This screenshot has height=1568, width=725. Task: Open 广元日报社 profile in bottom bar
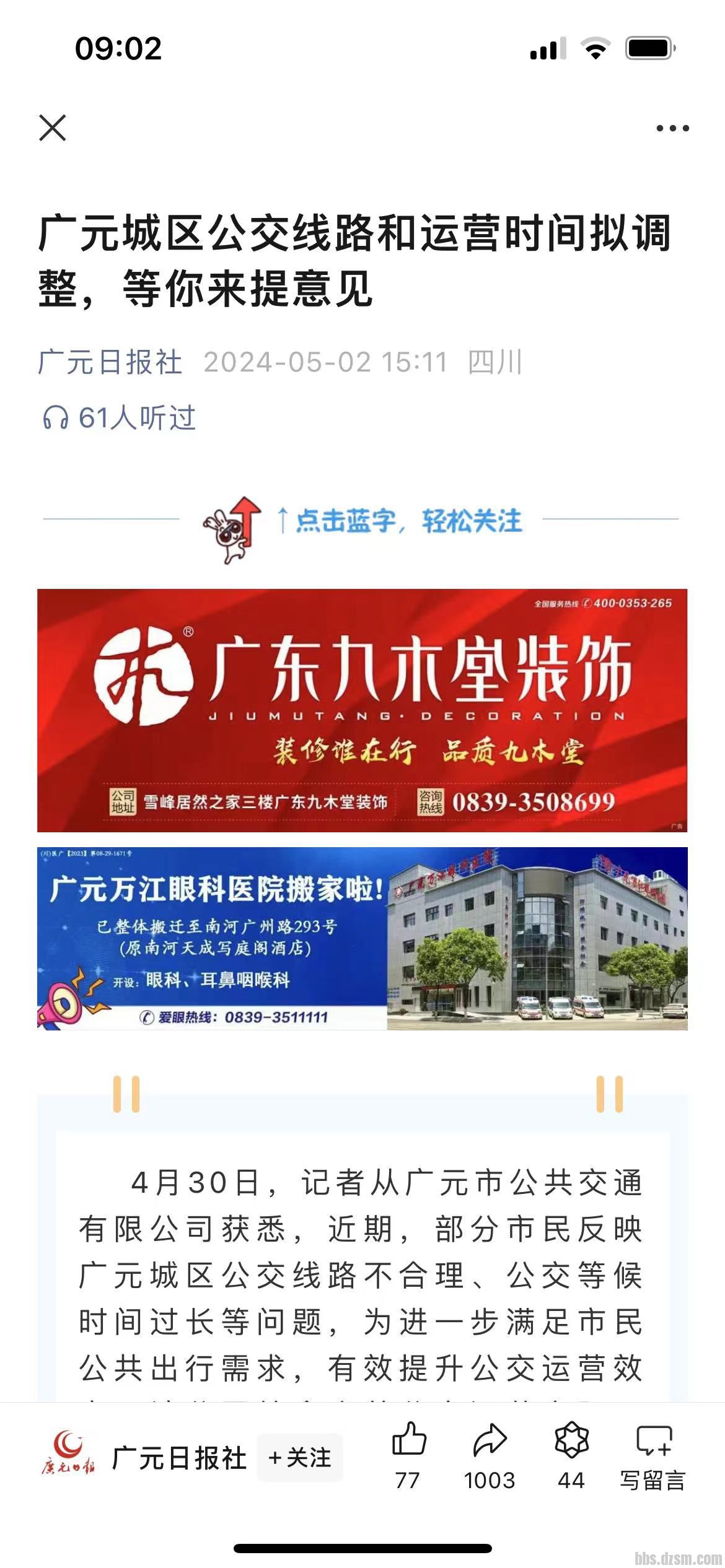(178, 1458)
